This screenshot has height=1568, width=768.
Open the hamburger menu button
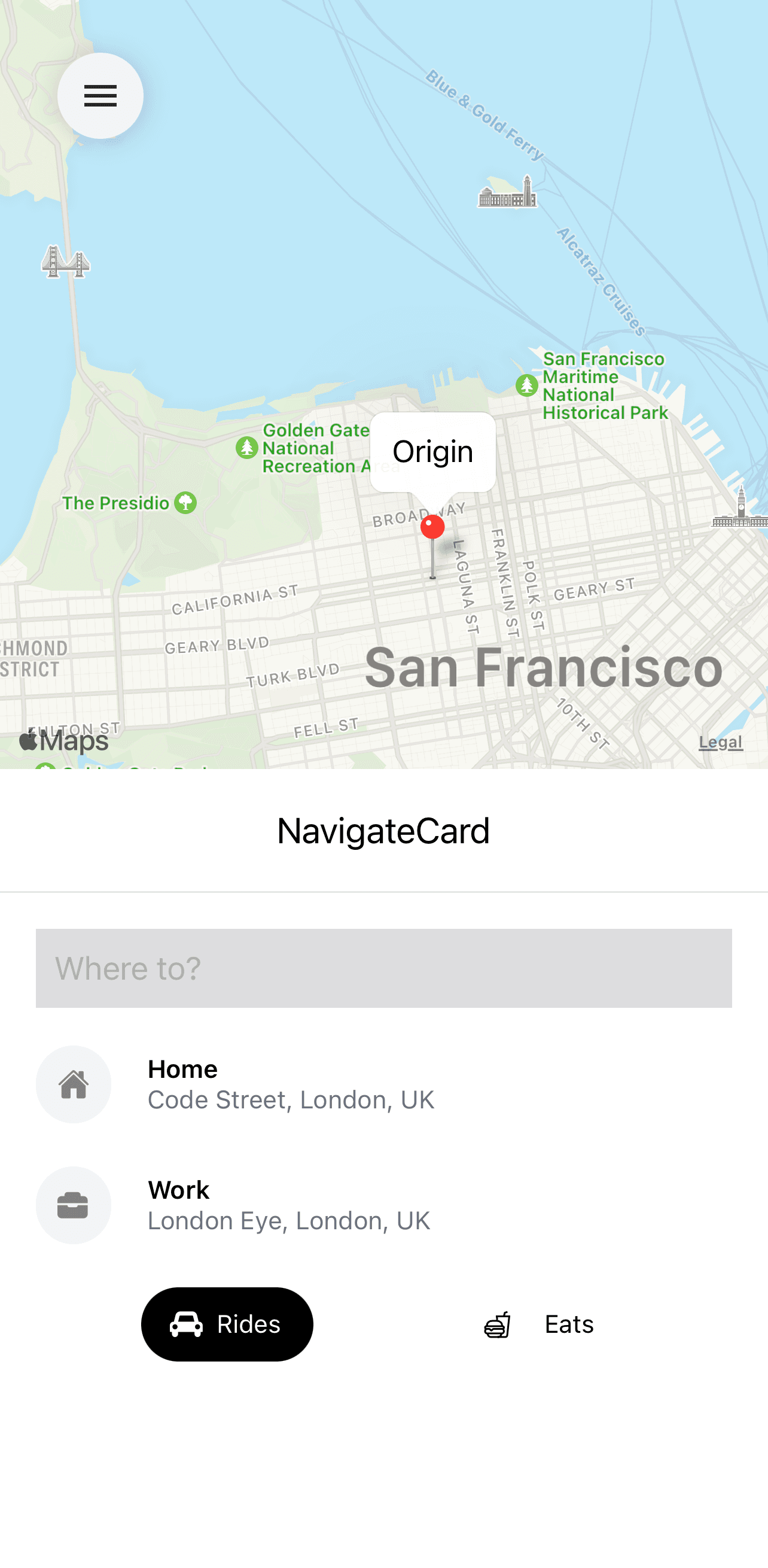point(100,96)
